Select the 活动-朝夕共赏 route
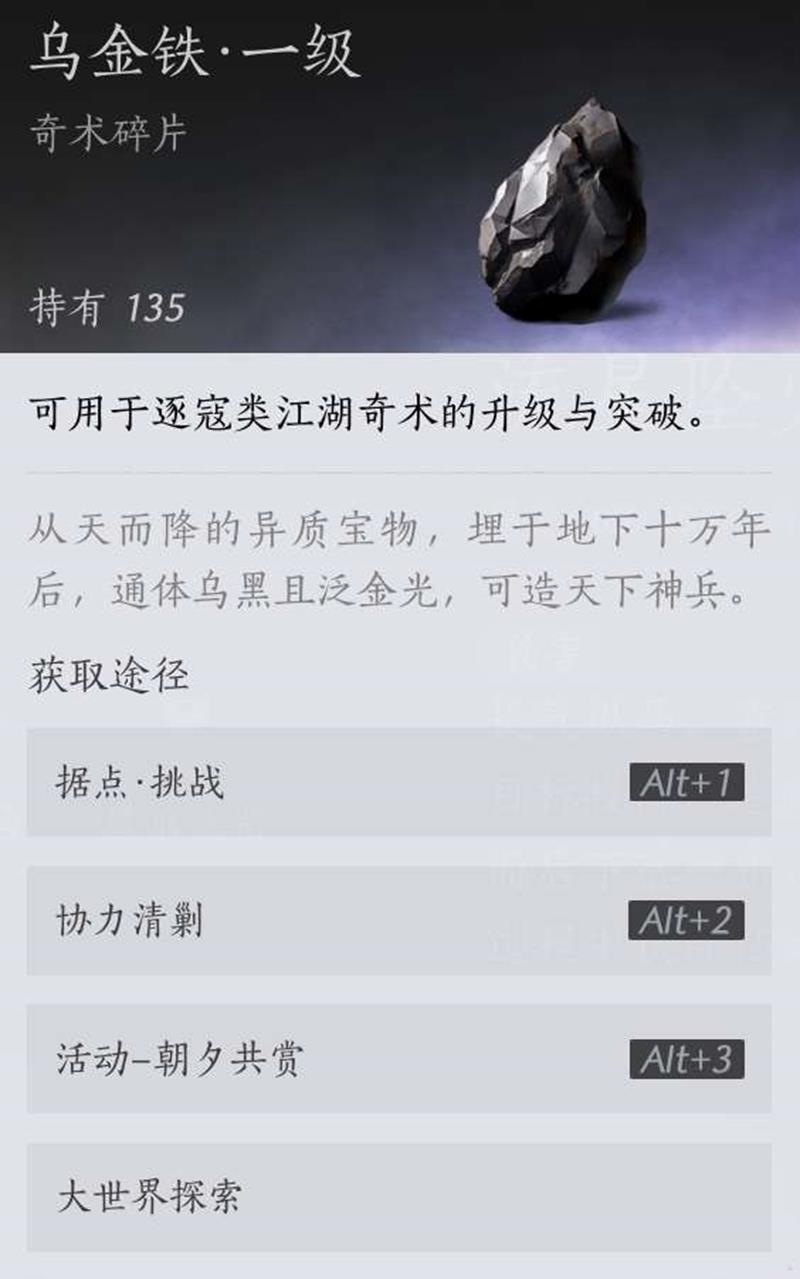Screen dimensions: 800x1279 [x=398, y=1059]
